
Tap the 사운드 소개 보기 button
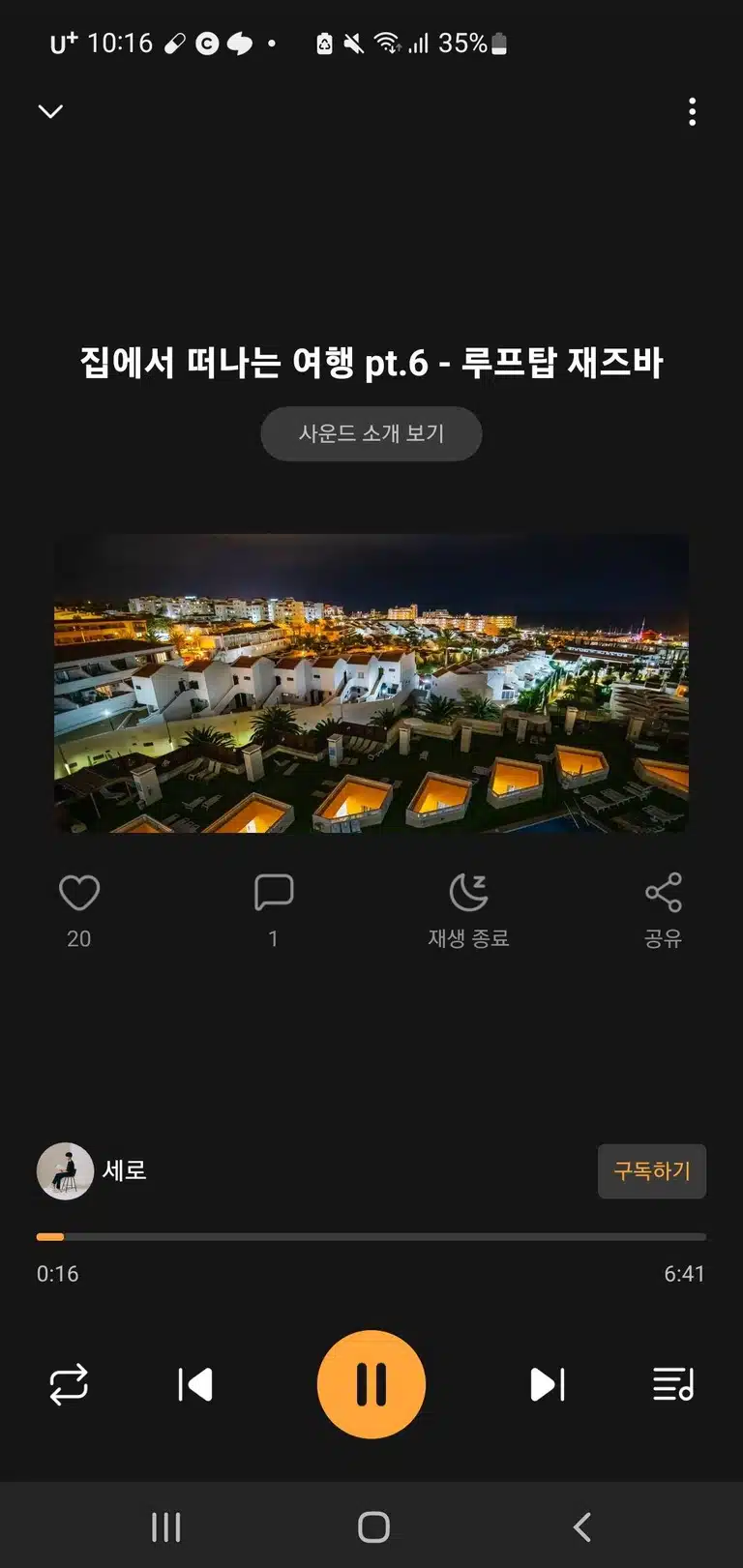coord(371,433)
